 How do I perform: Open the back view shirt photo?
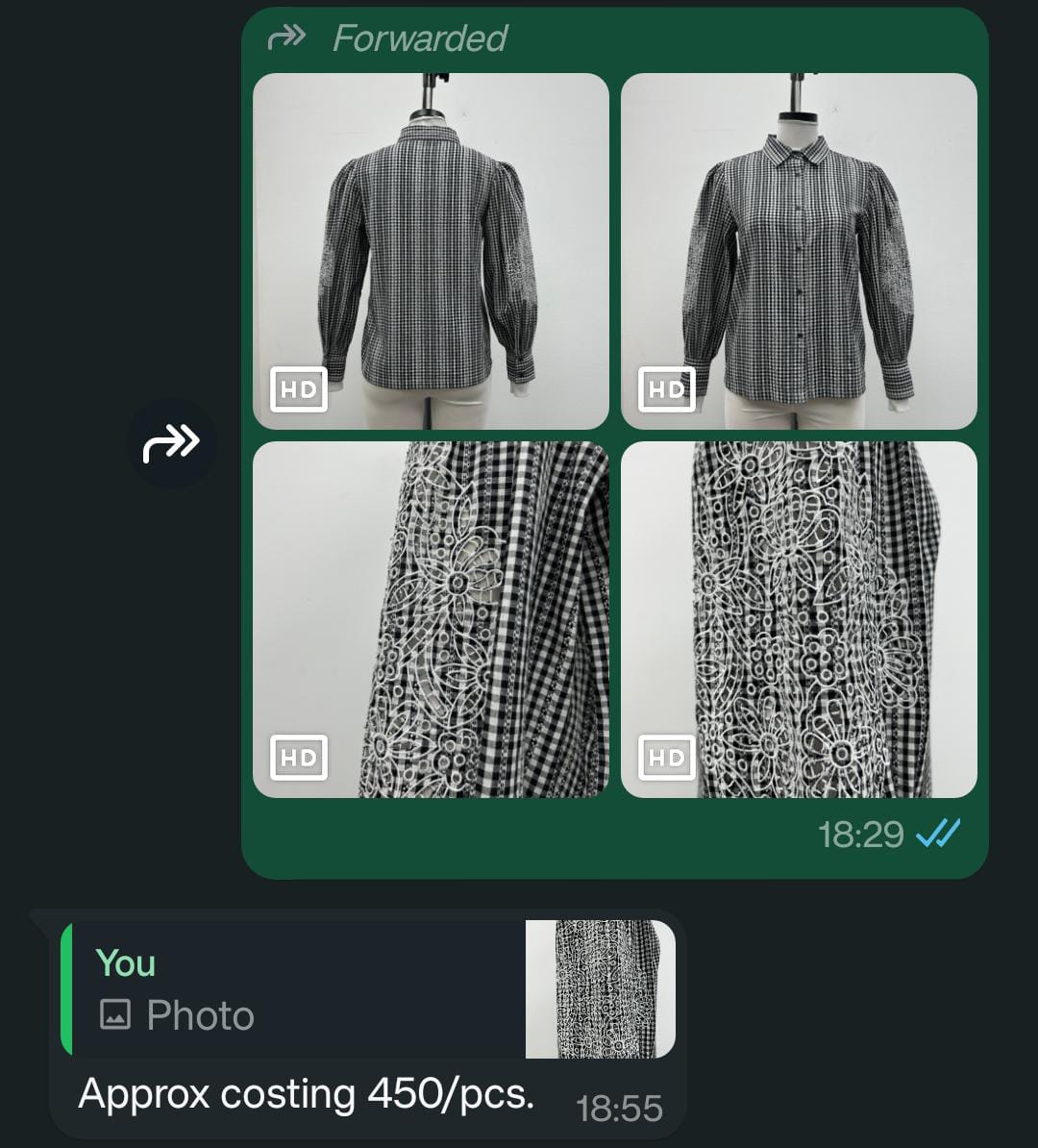[431, 250]
